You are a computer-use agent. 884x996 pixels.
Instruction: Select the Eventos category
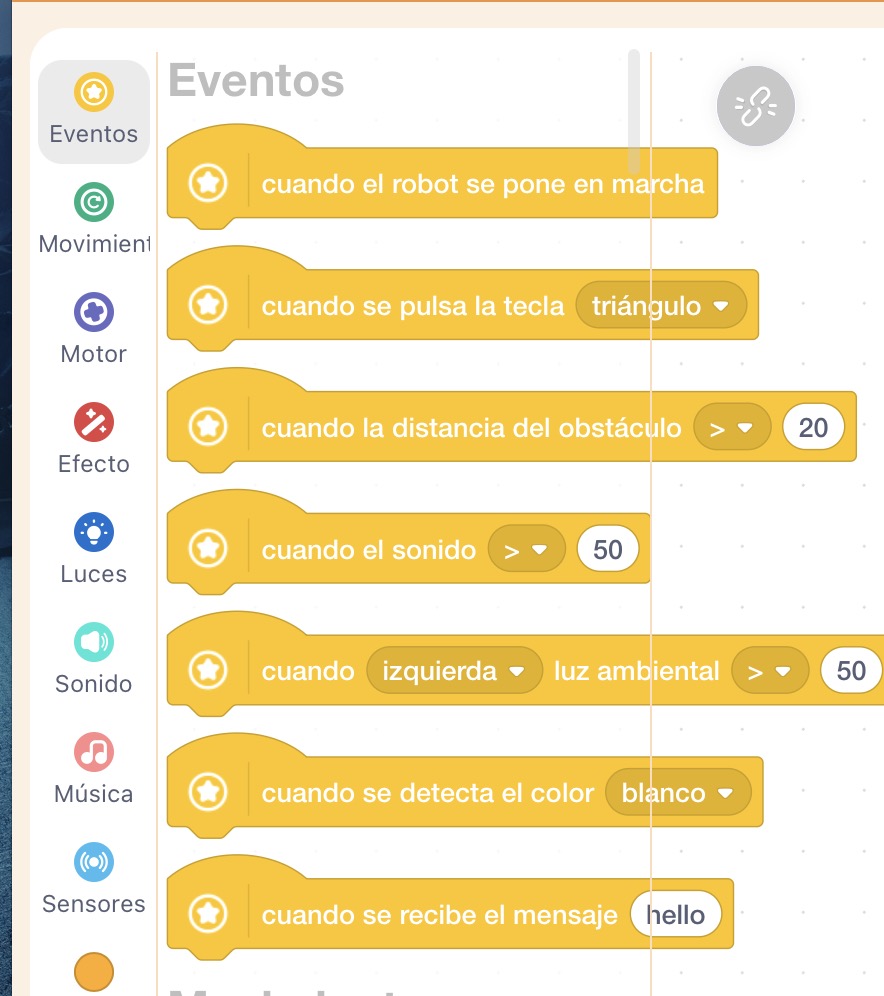pos(93,111)
